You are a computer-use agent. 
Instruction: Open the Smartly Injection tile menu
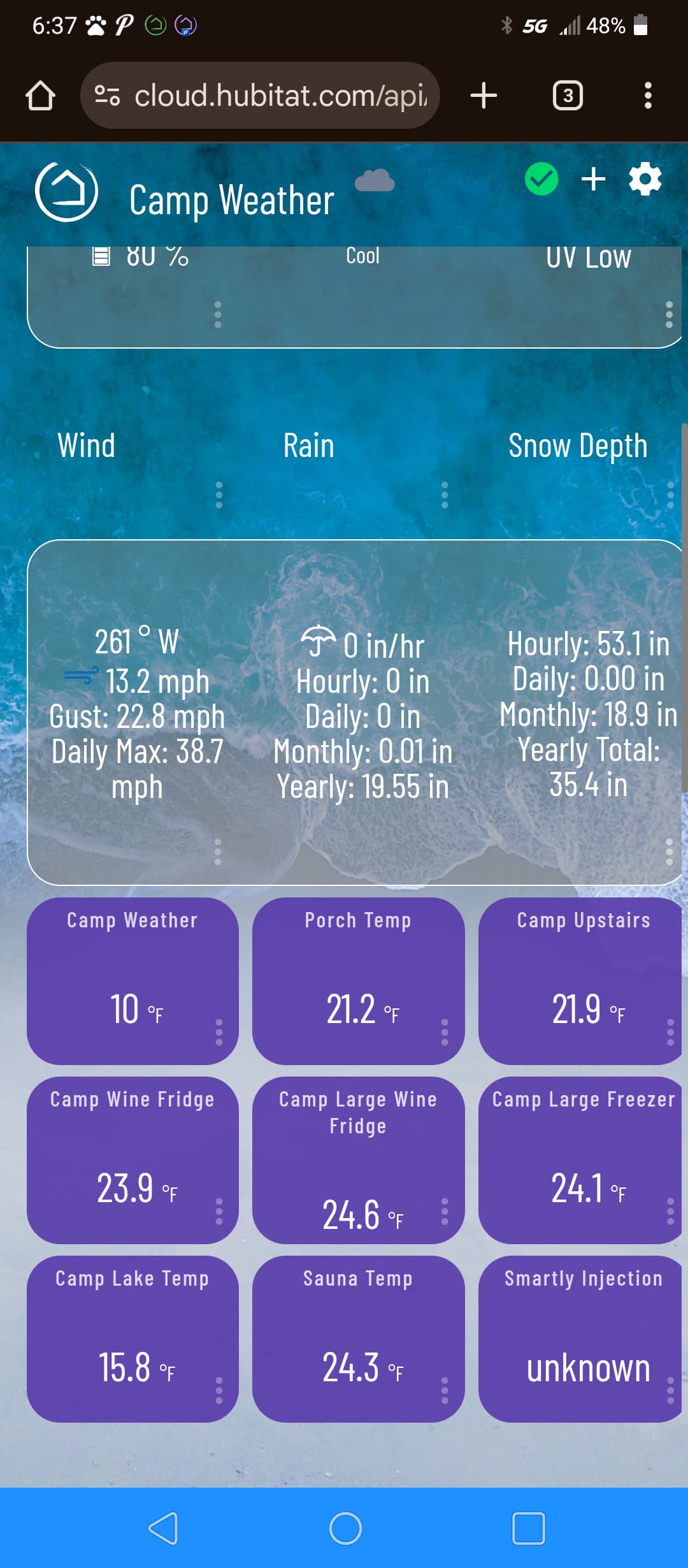670,1390
